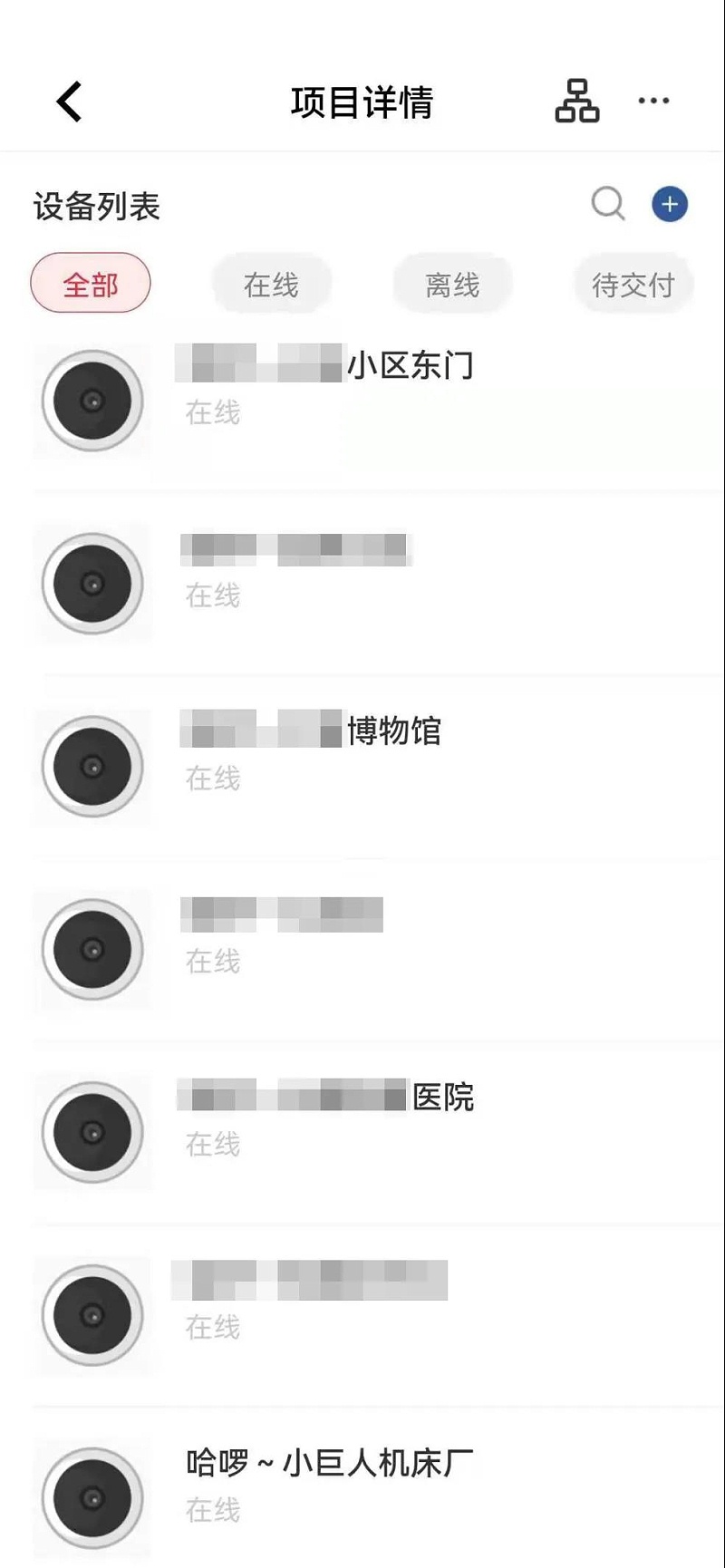Click the camera thumbnail of the 医院 device
This screenshot has height=1568, width=725.
tap(92, 1133)
